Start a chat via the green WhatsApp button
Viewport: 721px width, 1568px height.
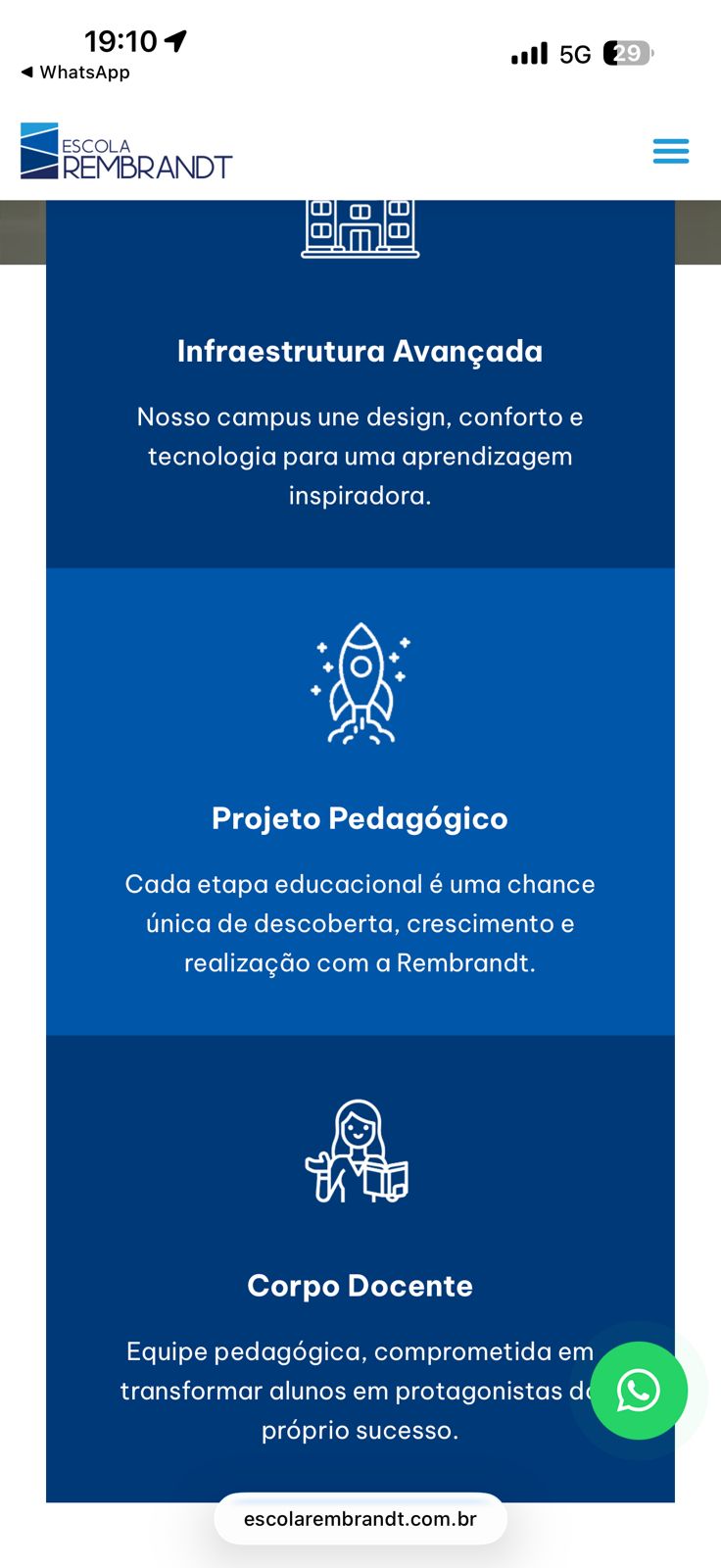639,1390
